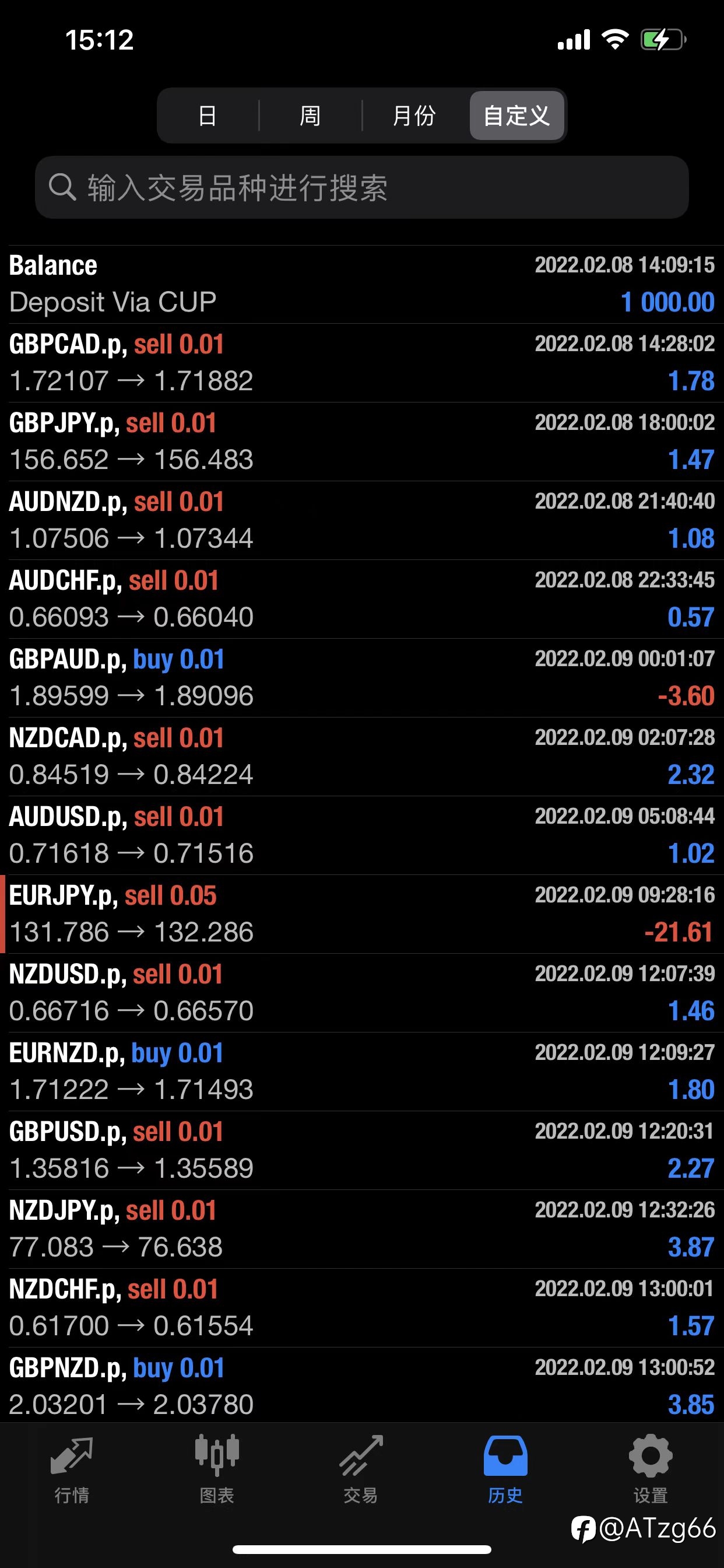Select the 自定义 custom period segment
Image resolution: width=724 pixels, height=1568 pixels.
click(516, 116)
